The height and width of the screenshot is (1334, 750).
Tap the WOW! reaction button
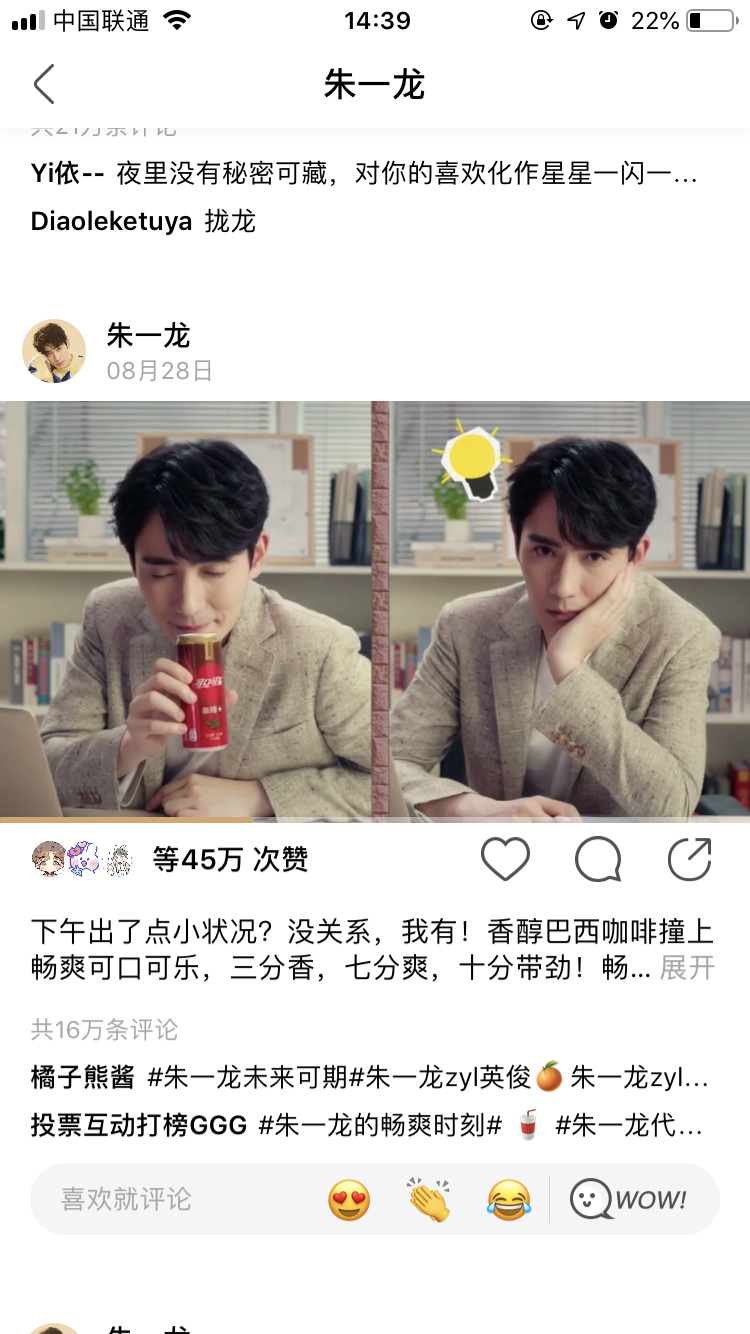click(x=630, y=1199)
